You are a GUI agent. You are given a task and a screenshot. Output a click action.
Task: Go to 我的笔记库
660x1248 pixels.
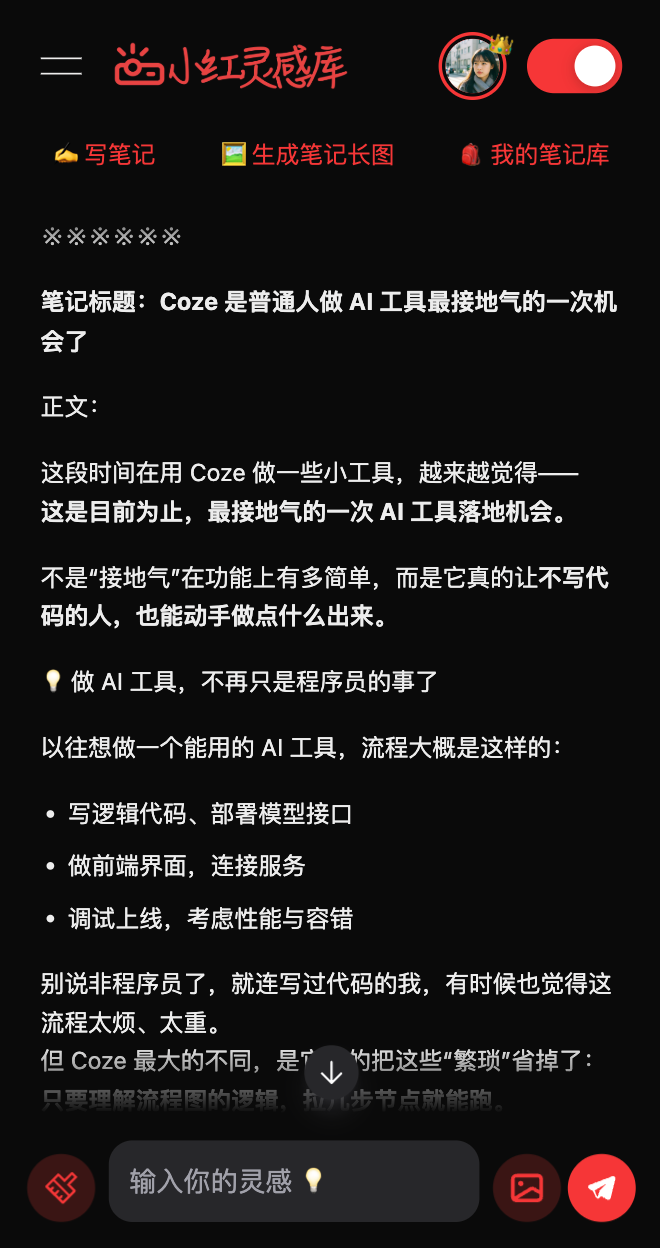tap(534, 155)
